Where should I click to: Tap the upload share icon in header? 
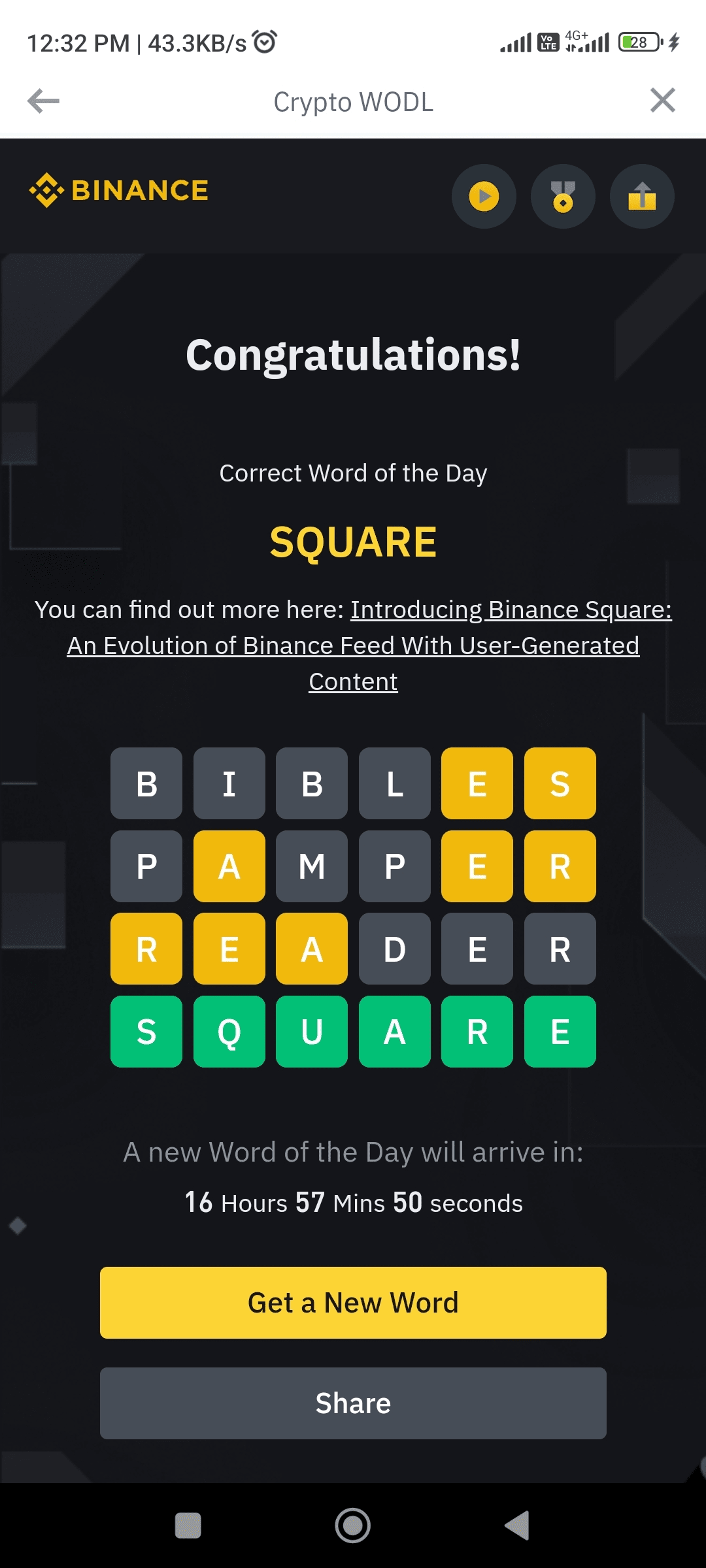[642, 197]
